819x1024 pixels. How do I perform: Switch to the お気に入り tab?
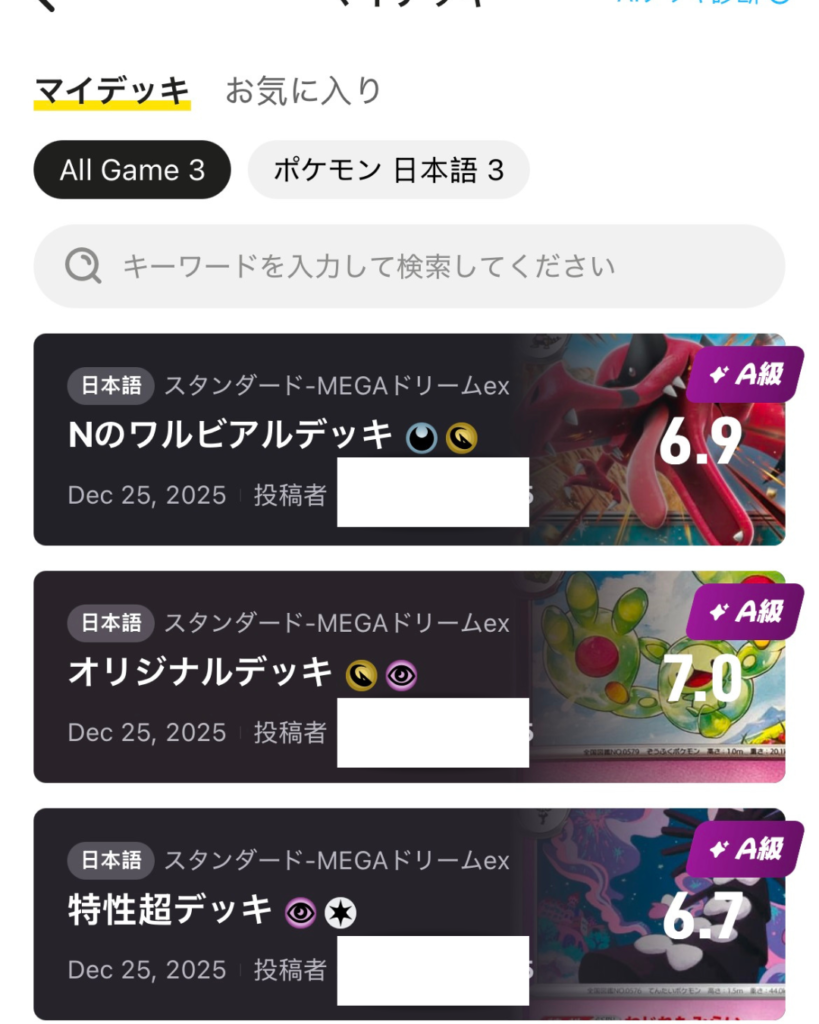pyautogui.click(x=303, y=91)
